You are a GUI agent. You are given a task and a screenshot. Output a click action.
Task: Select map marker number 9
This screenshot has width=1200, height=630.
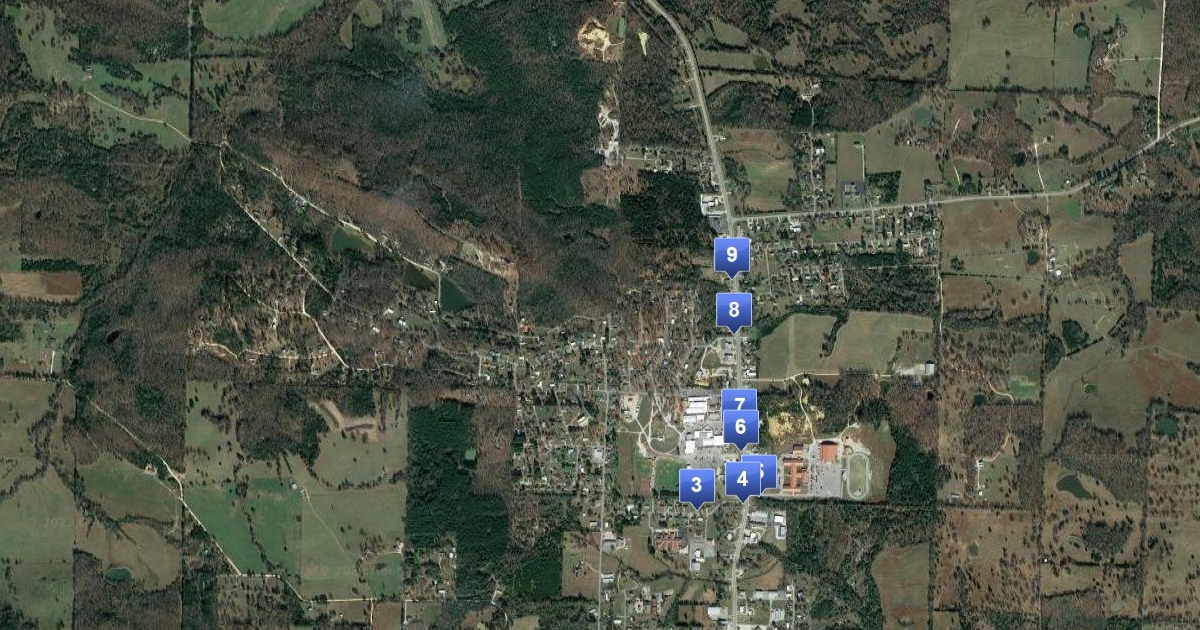click(x=732, y=255)
